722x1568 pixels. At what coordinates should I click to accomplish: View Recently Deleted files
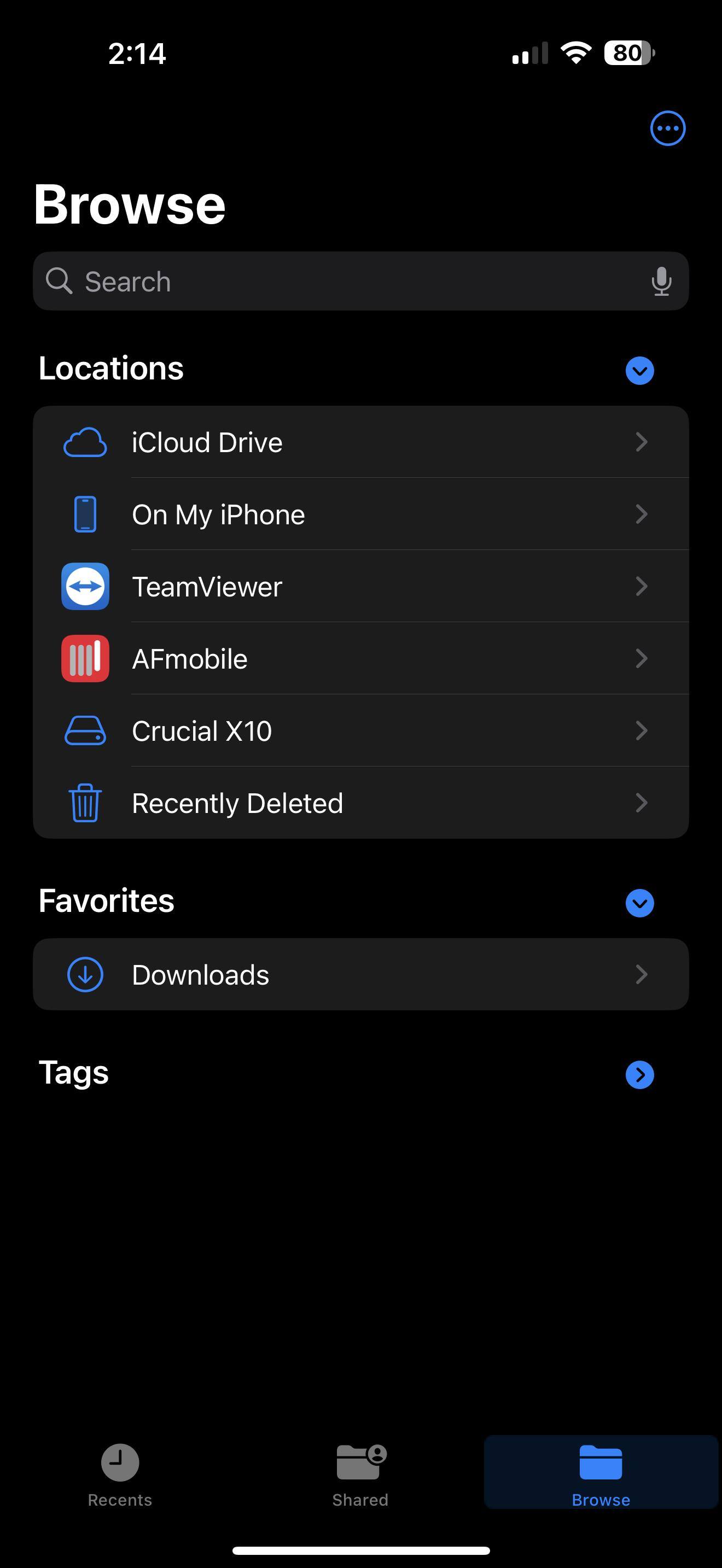pyautogui.click(x=360, y=803)
